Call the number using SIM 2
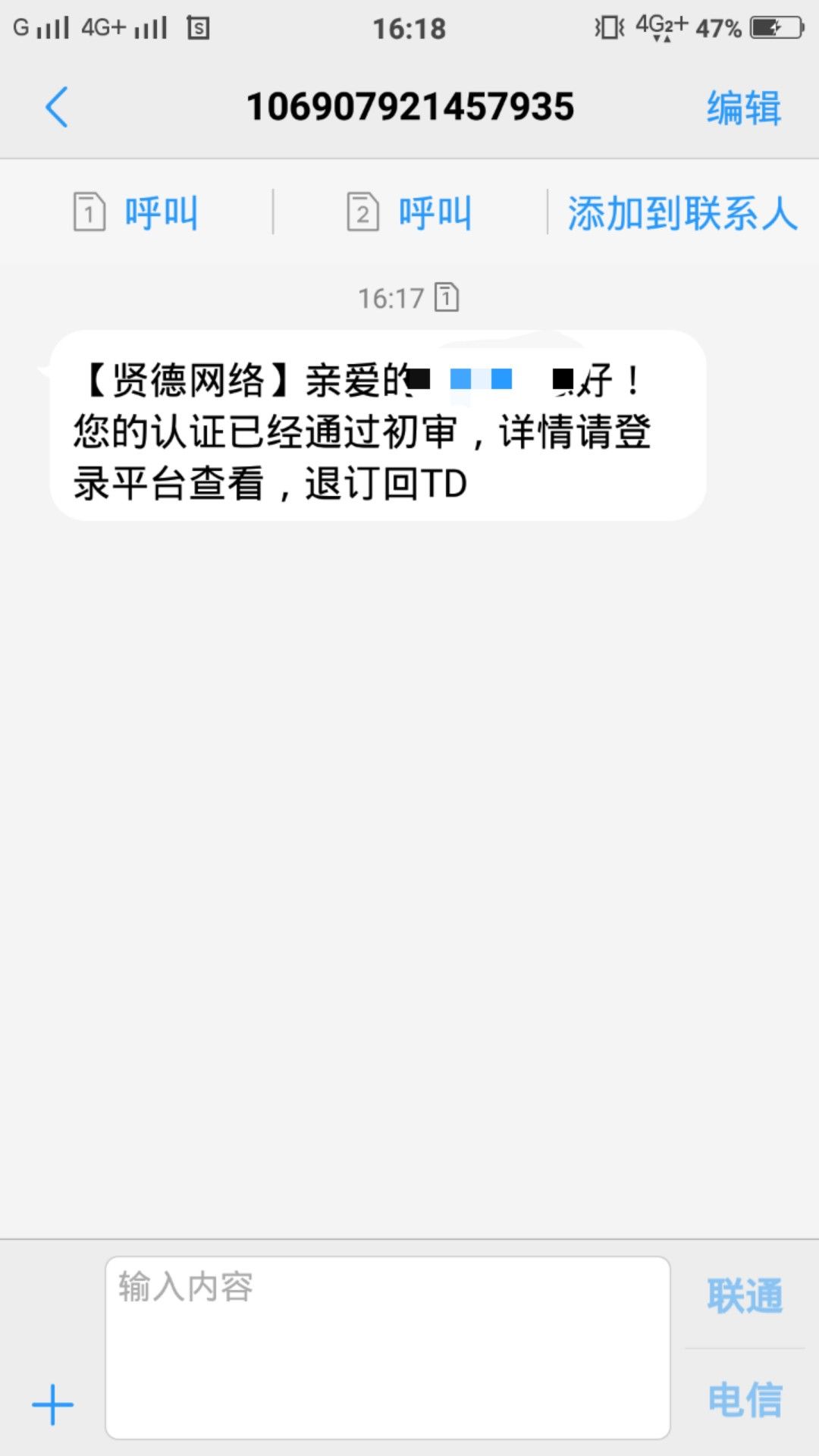 [409, 212]
